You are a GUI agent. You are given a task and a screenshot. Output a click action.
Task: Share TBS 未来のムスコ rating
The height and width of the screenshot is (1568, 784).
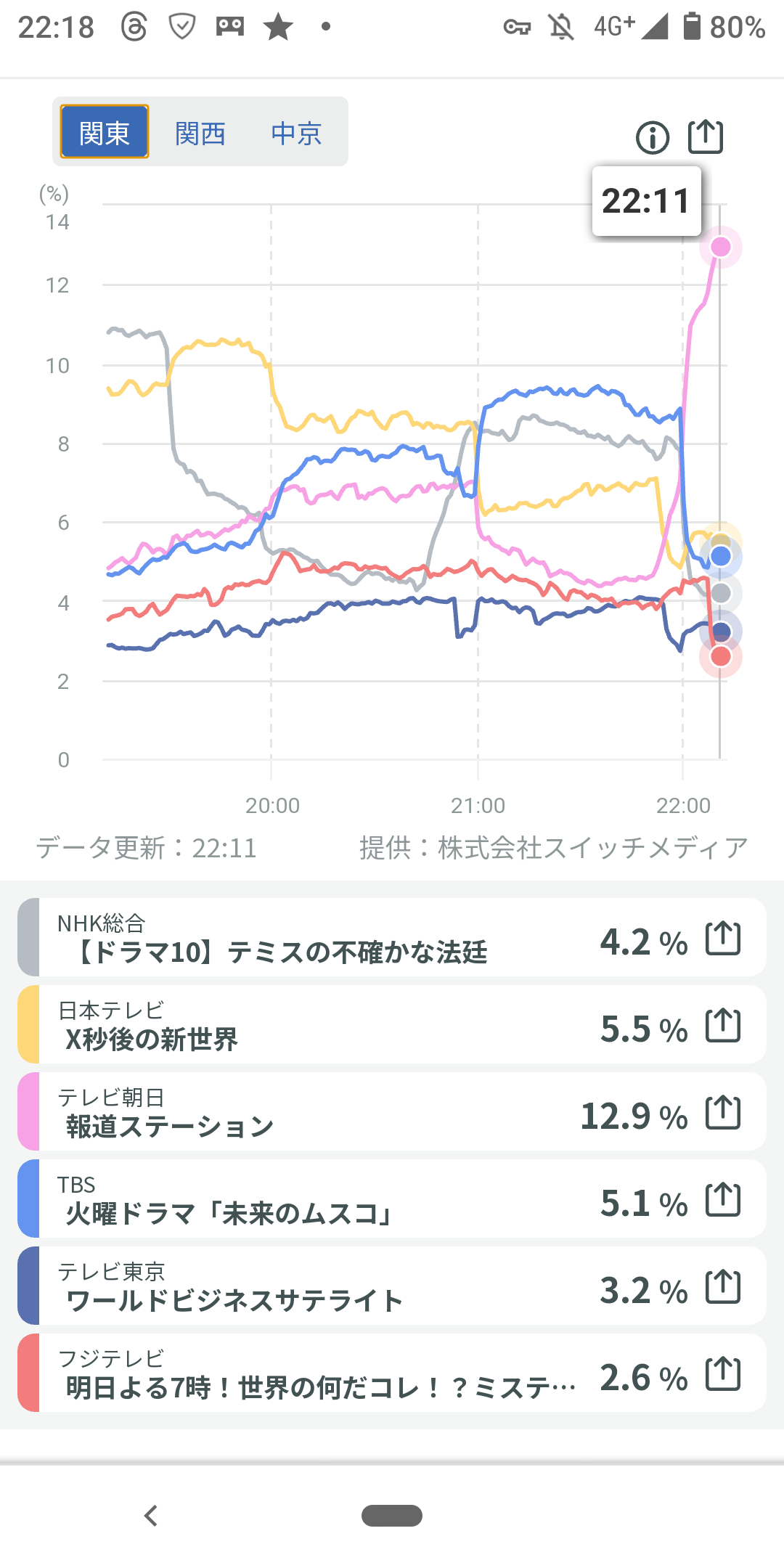point(723,1199)
